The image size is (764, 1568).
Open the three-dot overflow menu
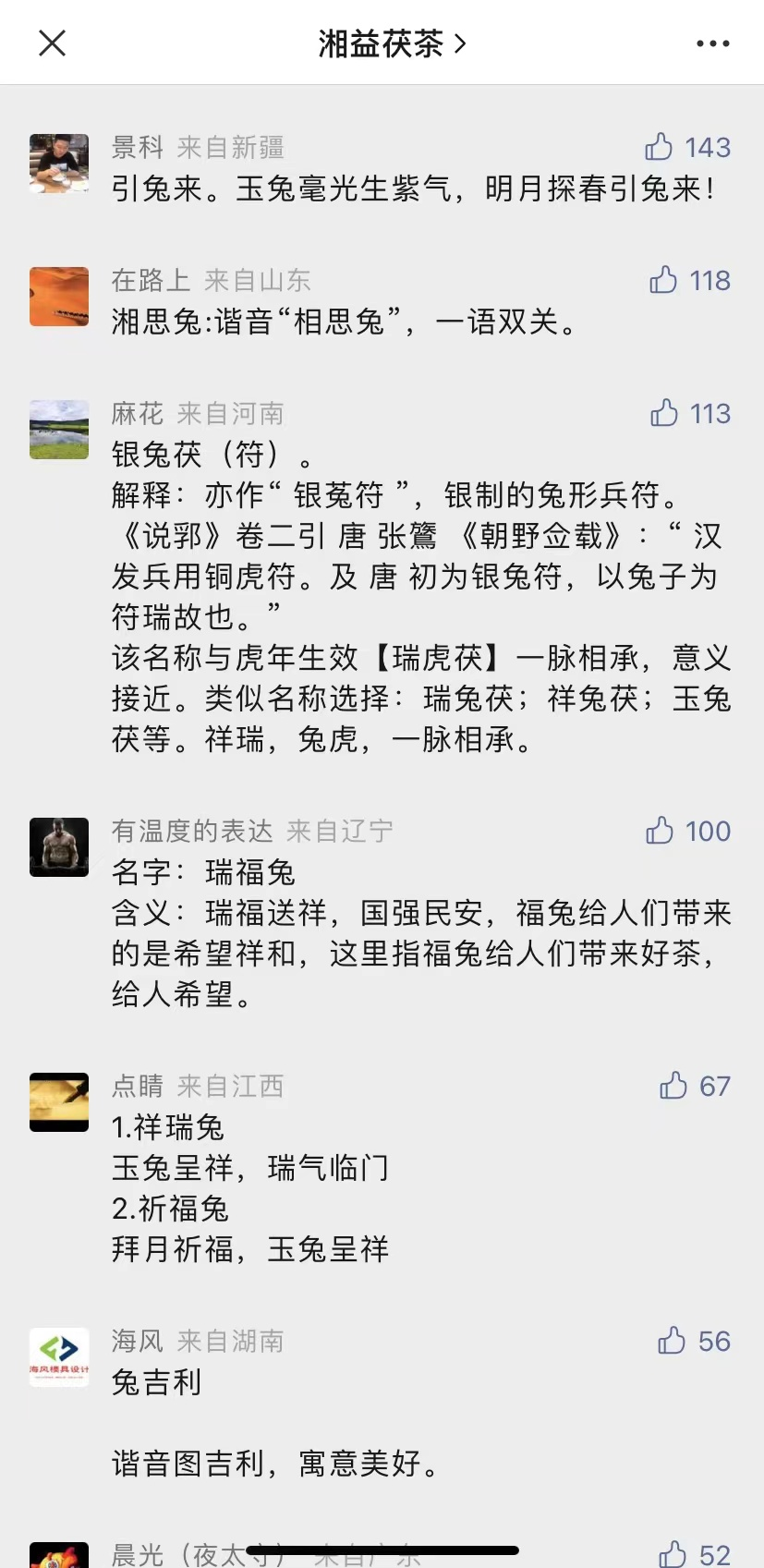click(x=712, y=43)
